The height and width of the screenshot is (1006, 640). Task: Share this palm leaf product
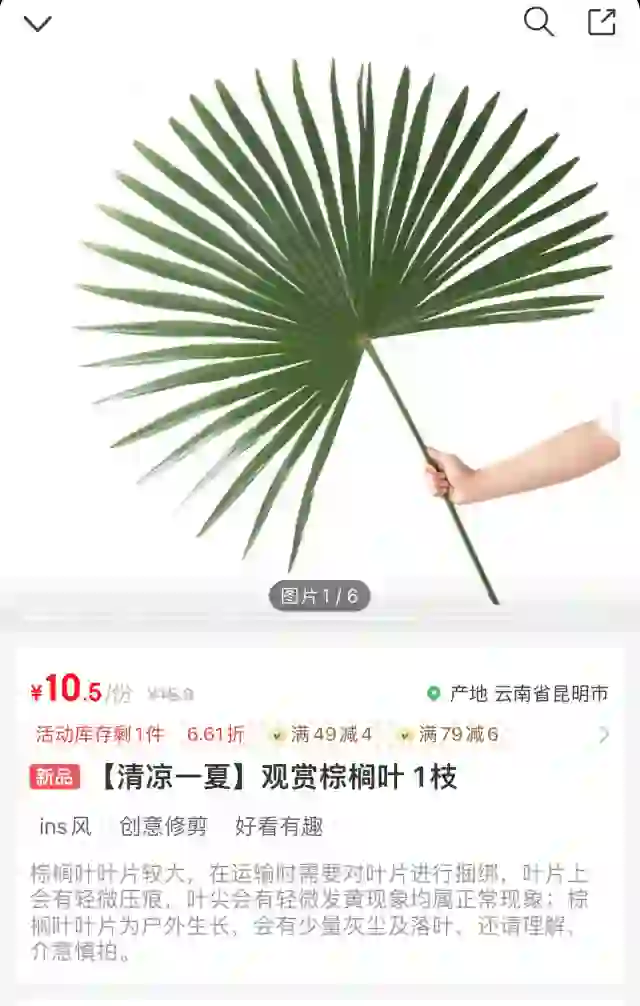tap(601, 21)
